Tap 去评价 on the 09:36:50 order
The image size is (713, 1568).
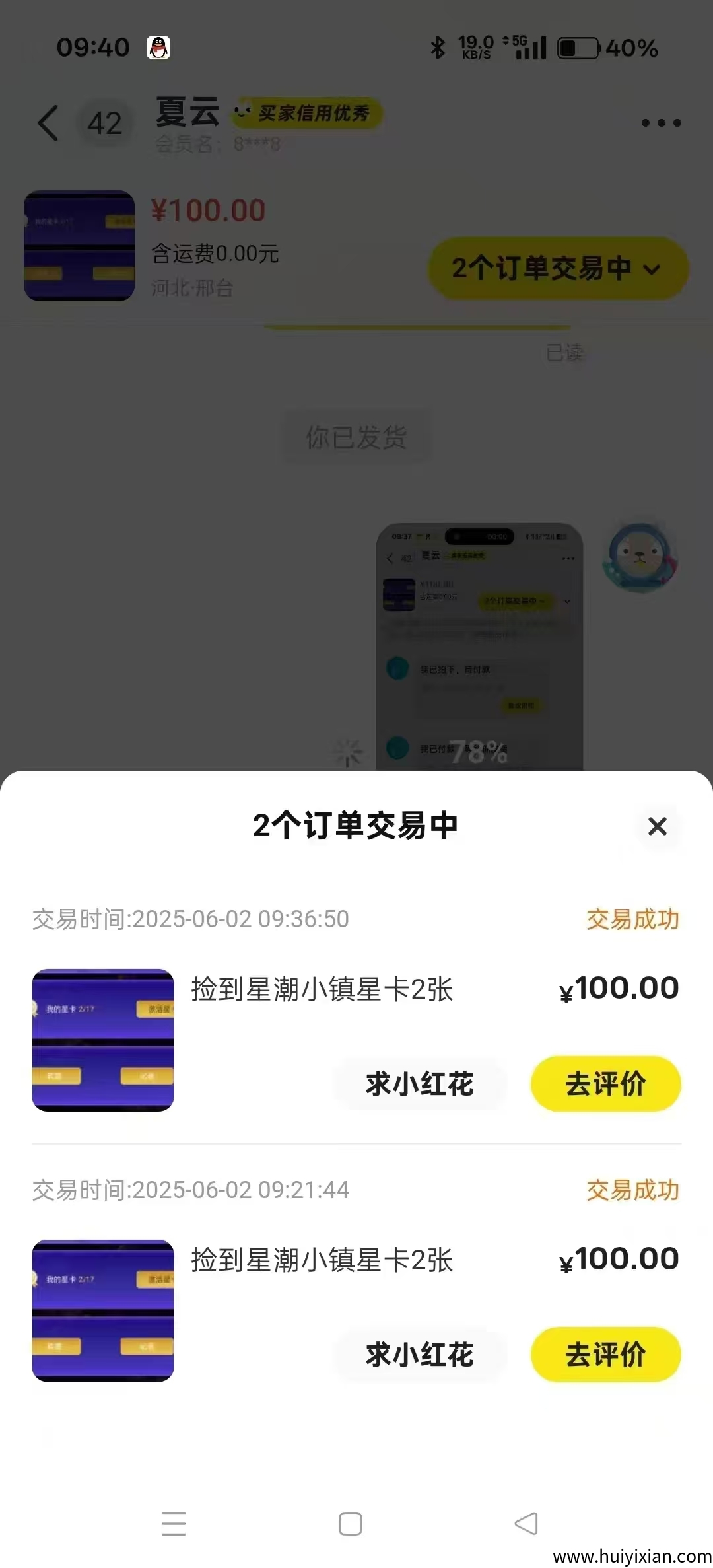click(x=605, y=1084)
